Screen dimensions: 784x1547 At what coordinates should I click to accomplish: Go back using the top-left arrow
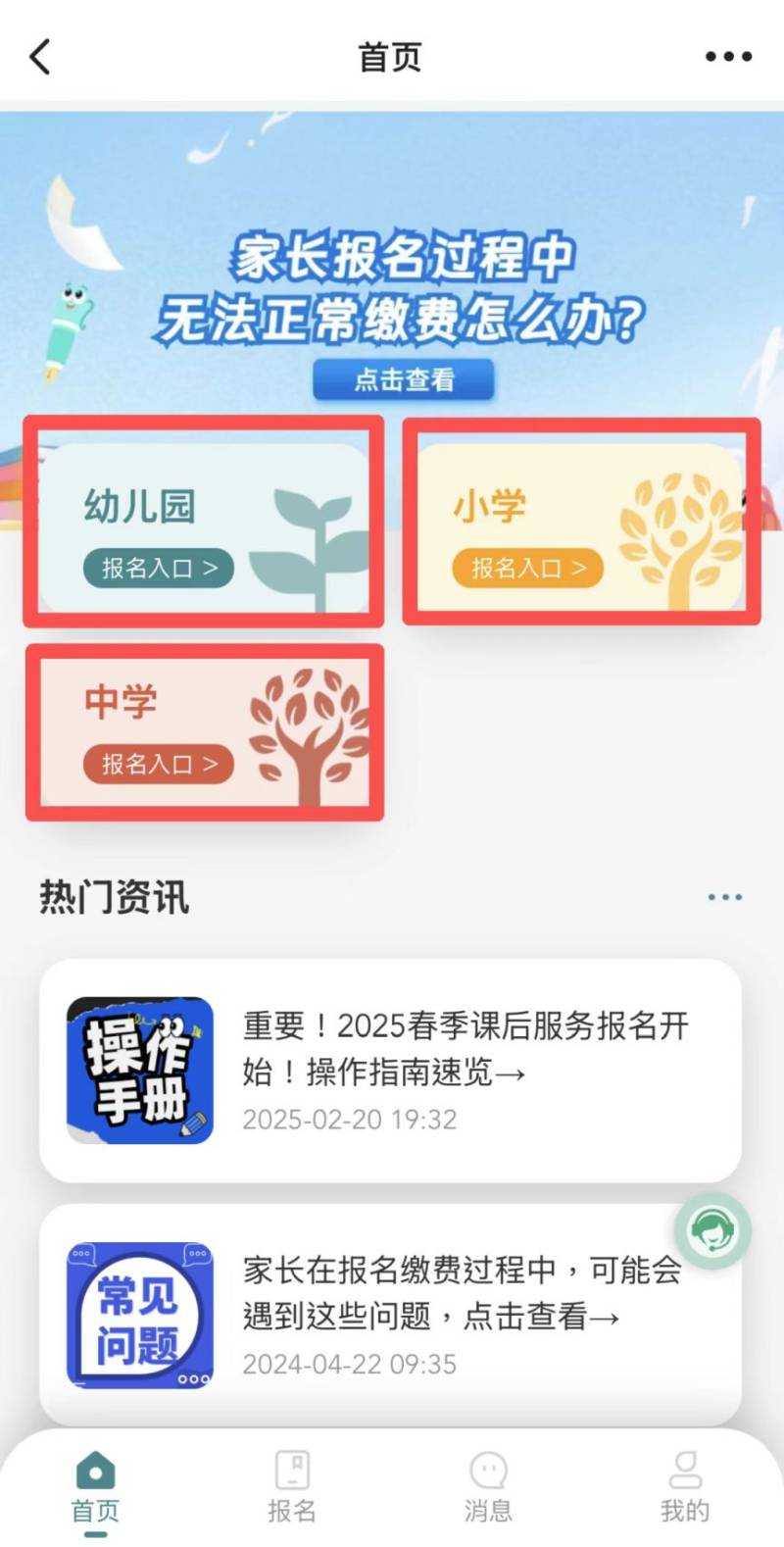pos(40,57)
